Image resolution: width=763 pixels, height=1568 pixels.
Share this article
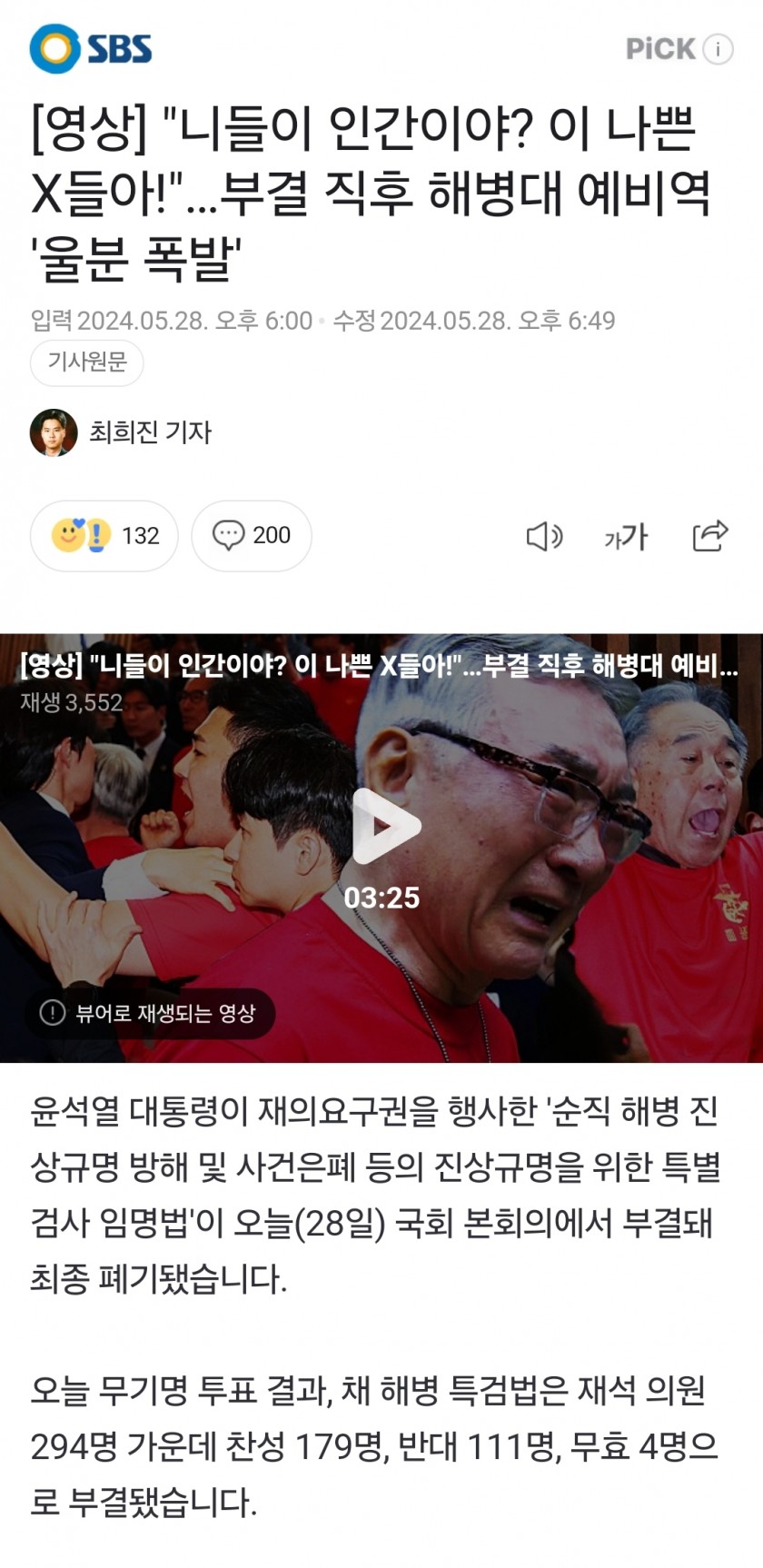[709, 536]
